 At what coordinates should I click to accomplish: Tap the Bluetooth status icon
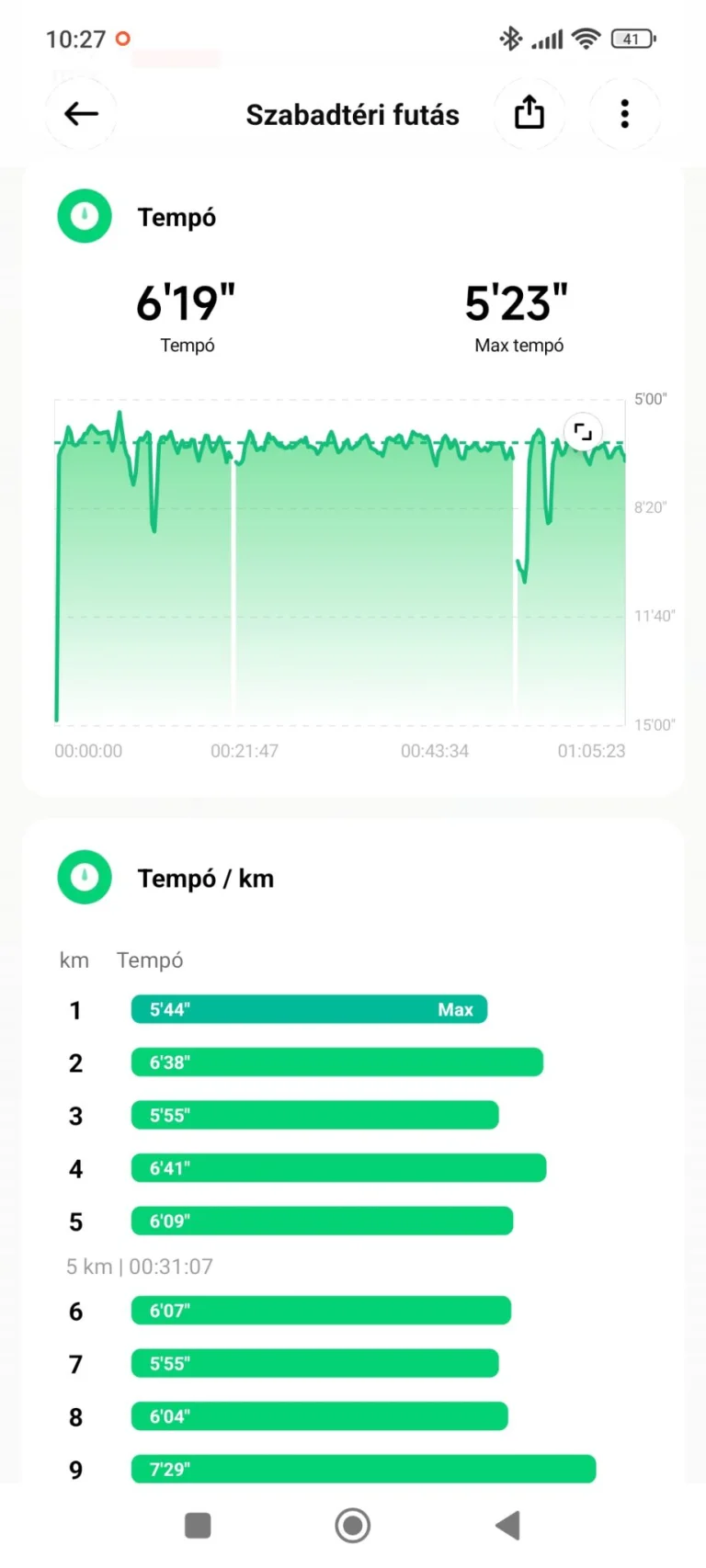click(x=511, y=39)
